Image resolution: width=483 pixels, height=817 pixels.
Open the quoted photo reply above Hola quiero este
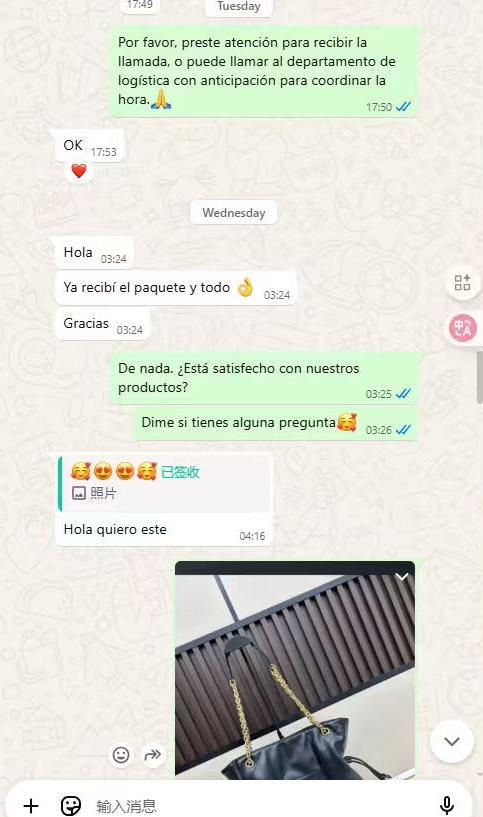(165, 483)
